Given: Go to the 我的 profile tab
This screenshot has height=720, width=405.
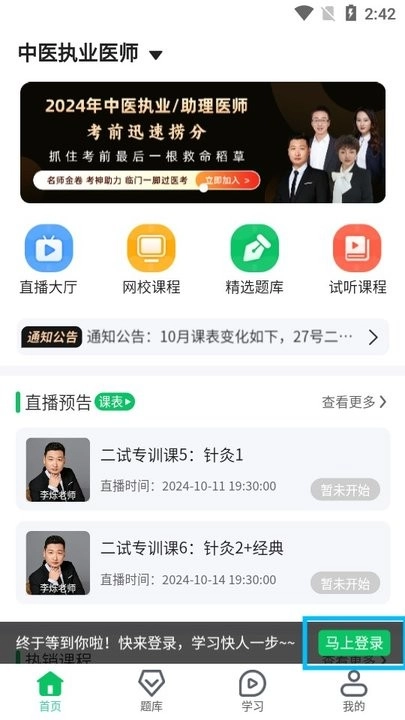Looking at the screenshot, I should tap(354, 691).
